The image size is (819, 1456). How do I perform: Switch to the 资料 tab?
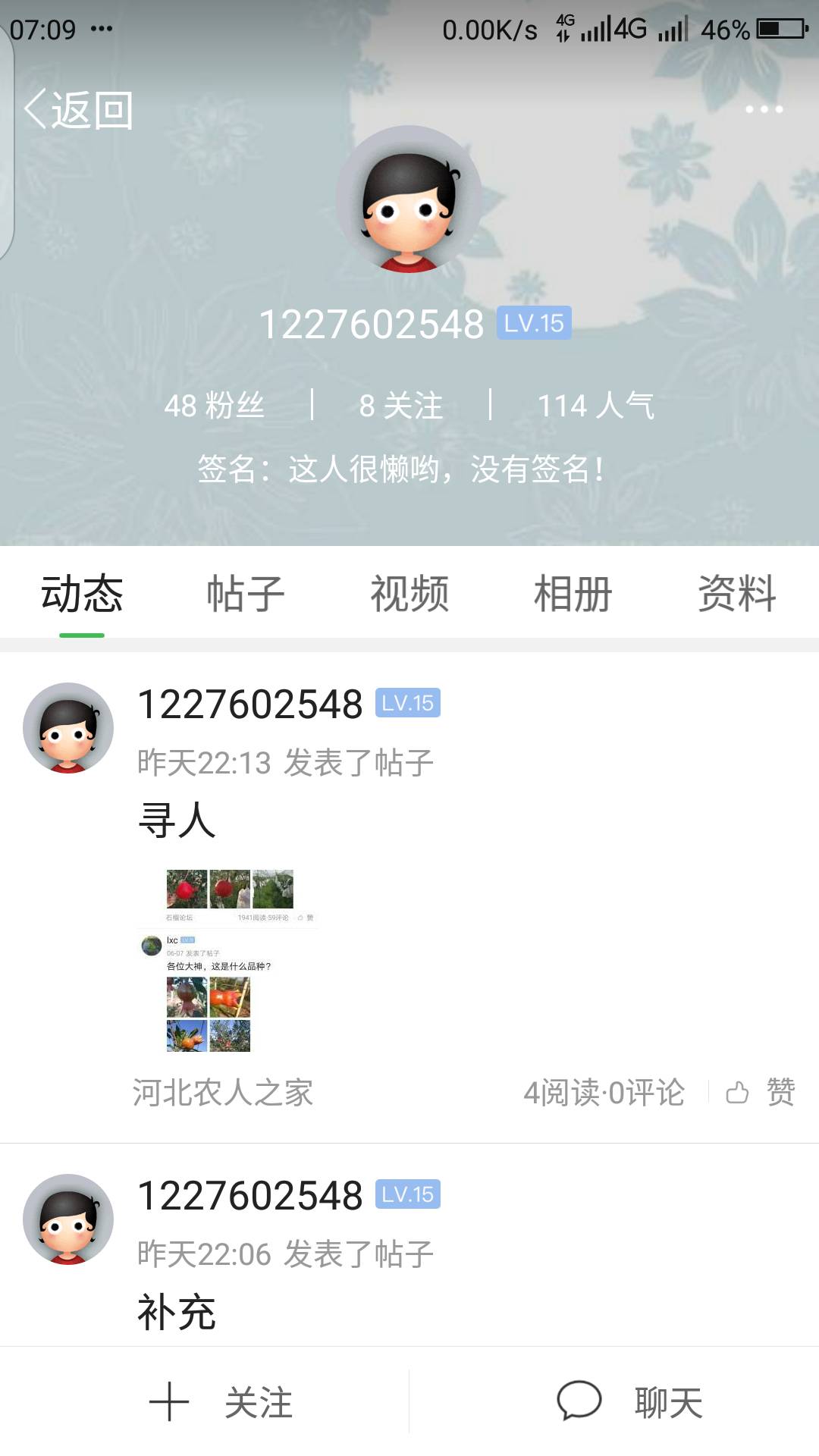(x=737, y=593)
